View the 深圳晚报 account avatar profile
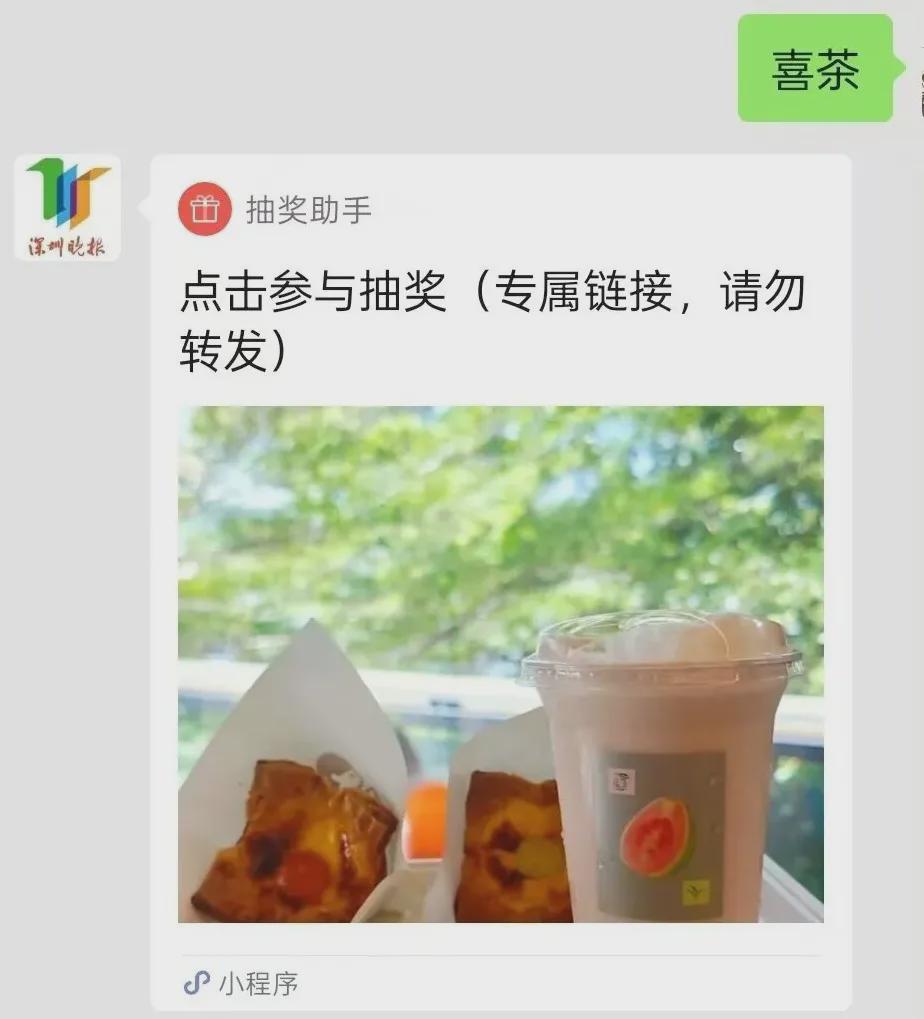This screenshot has width=924, height=1019. pyautogui.click(x=67, y=208)
